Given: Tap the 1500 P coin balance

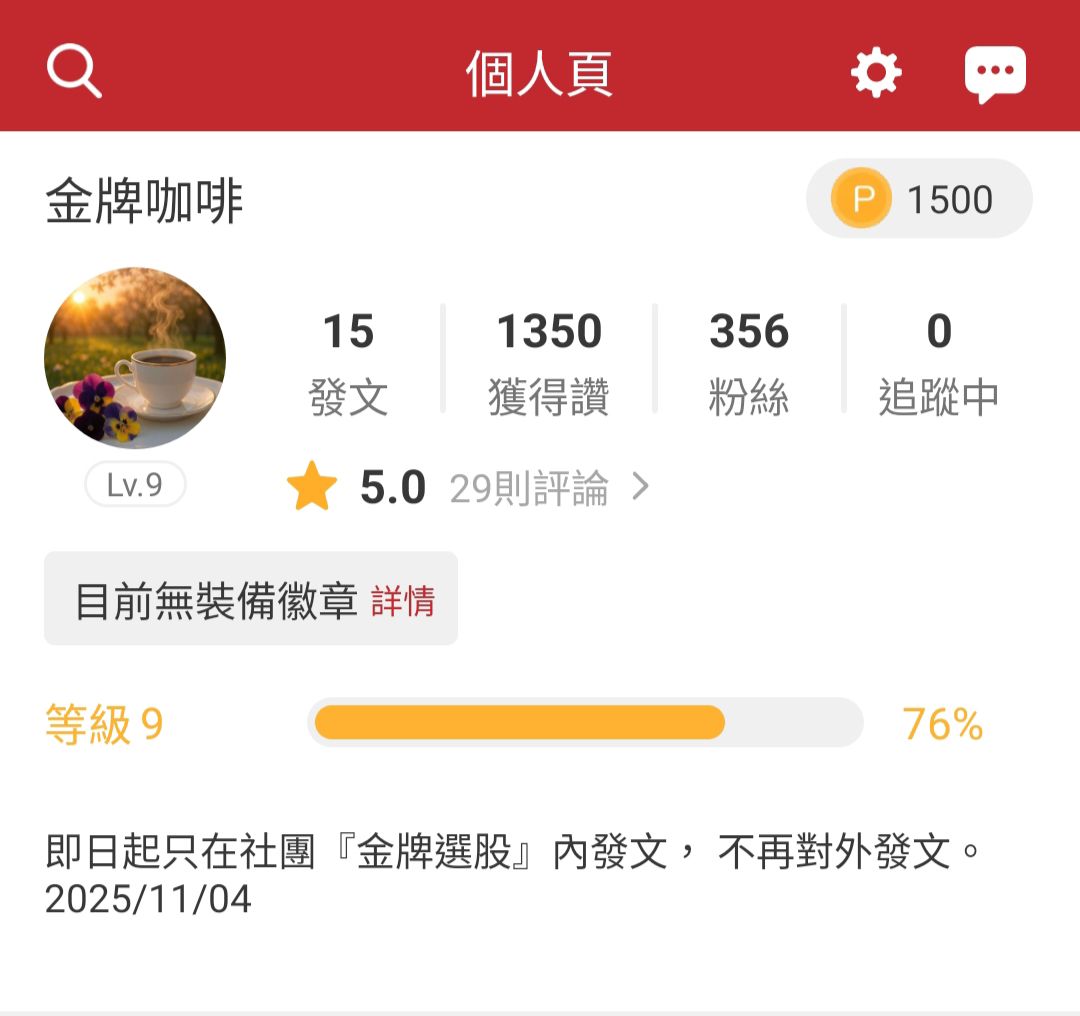Looking at the screenshot, I should click(918, 199).
